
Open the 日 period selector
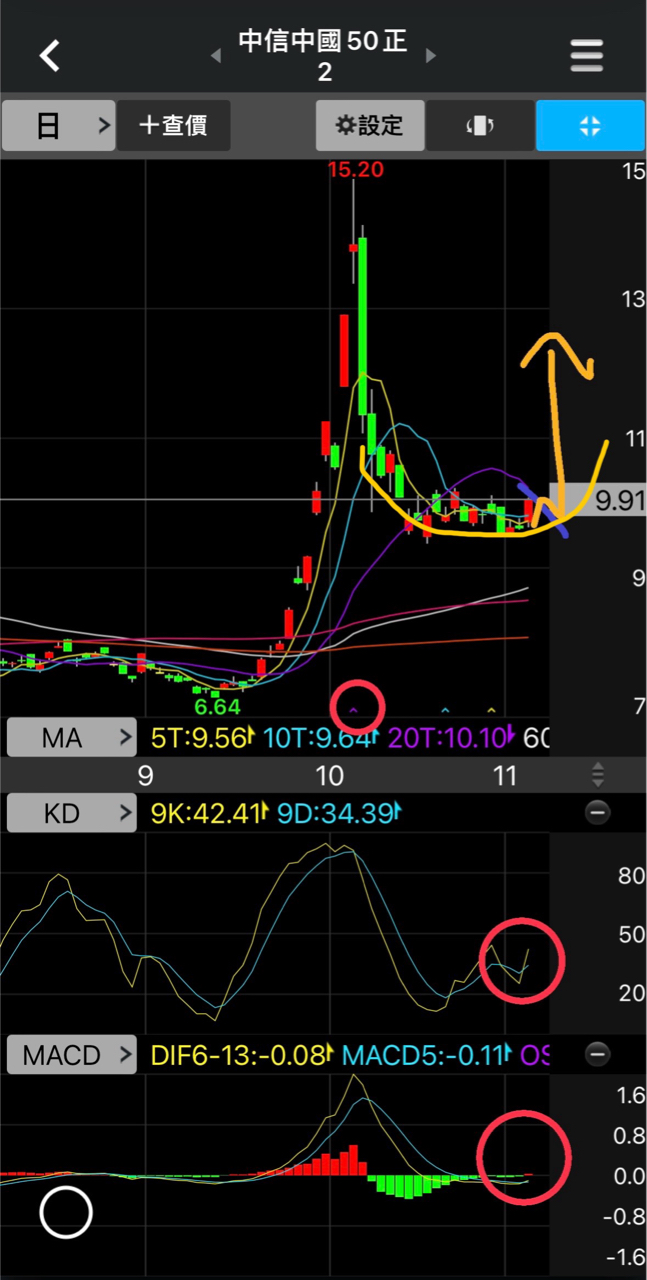point(59,126)
